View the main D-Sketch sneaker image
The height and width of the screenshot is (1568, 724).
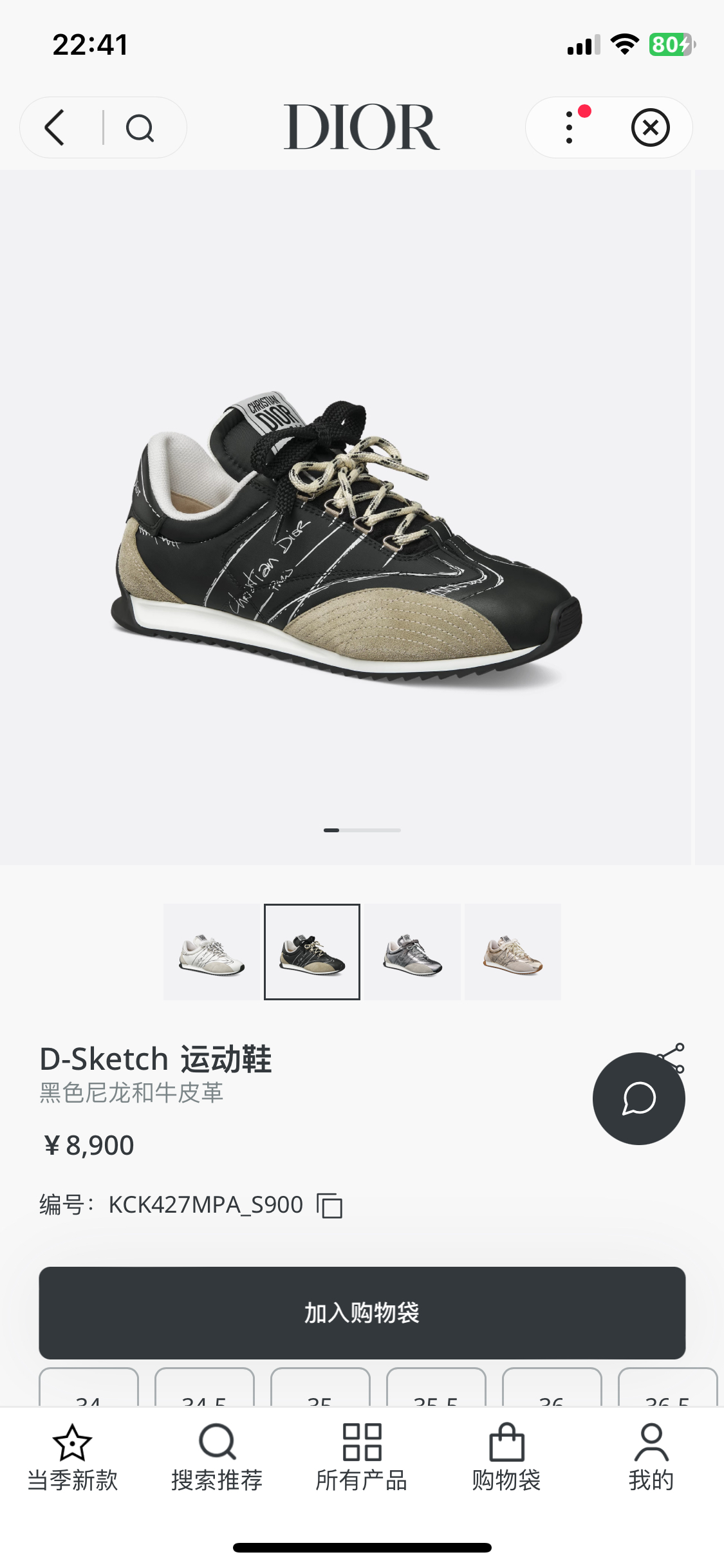click(348, 534)
